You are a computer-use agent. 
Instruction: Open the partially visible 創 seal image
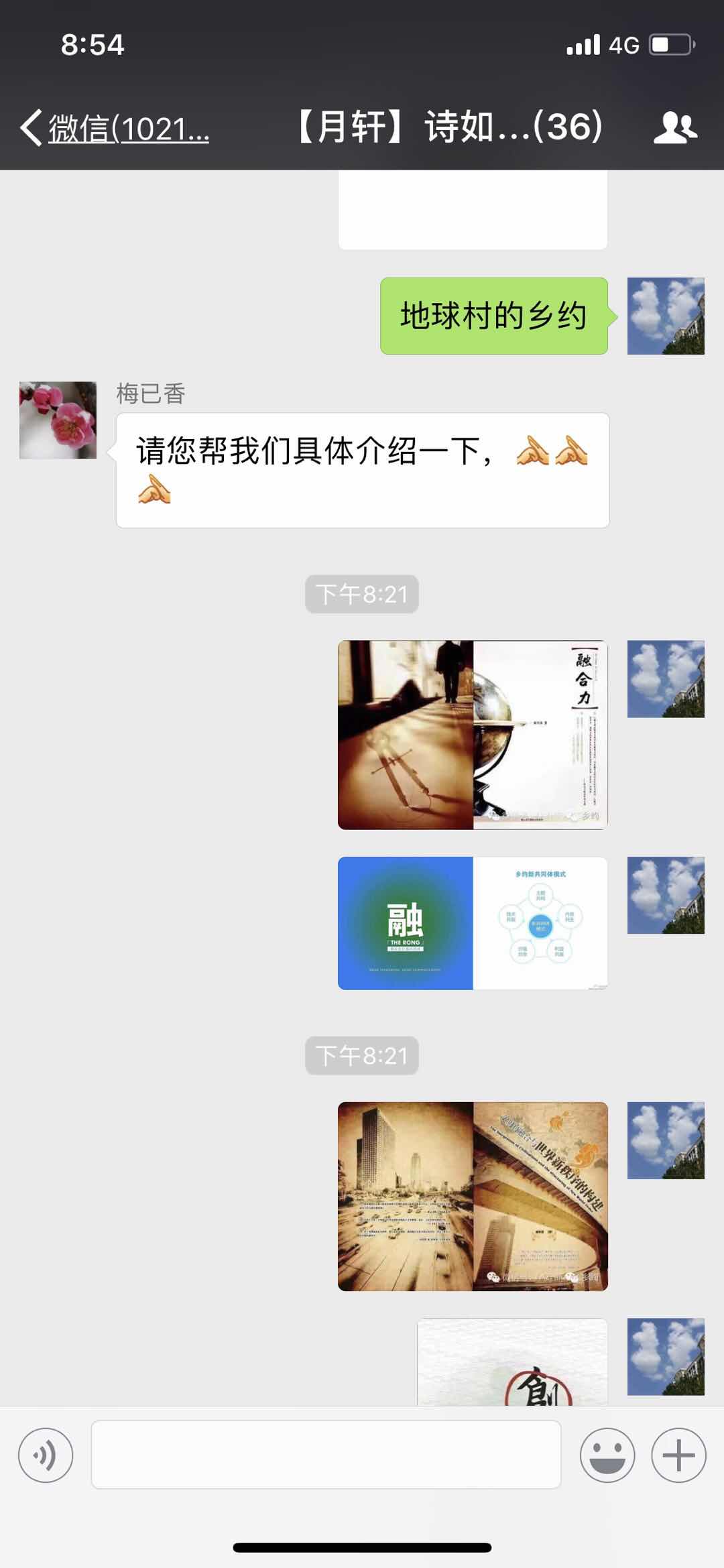click(x=513, y=1362)
